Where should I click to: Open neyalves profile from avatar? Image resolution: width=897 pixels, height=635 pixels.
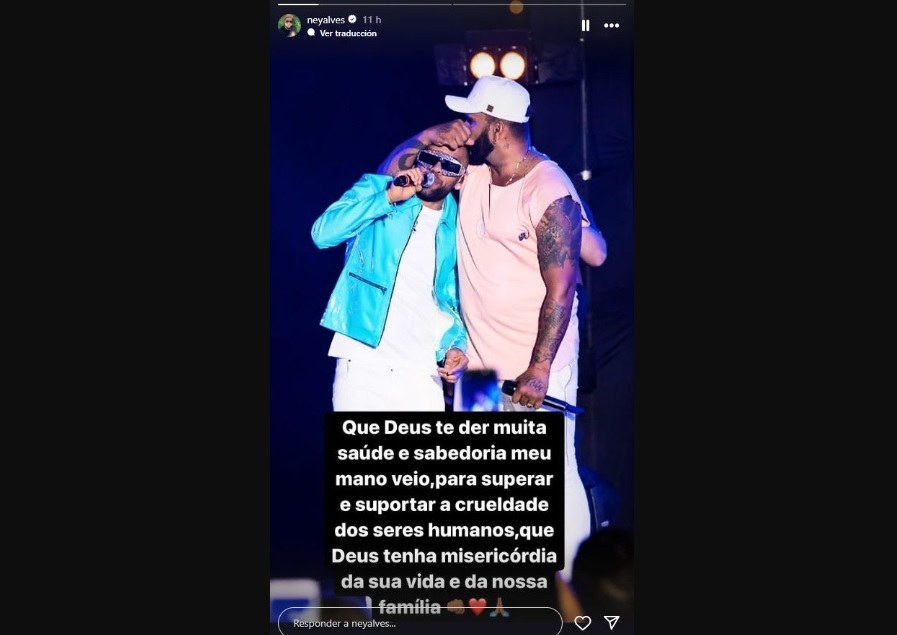coord(289,25)
